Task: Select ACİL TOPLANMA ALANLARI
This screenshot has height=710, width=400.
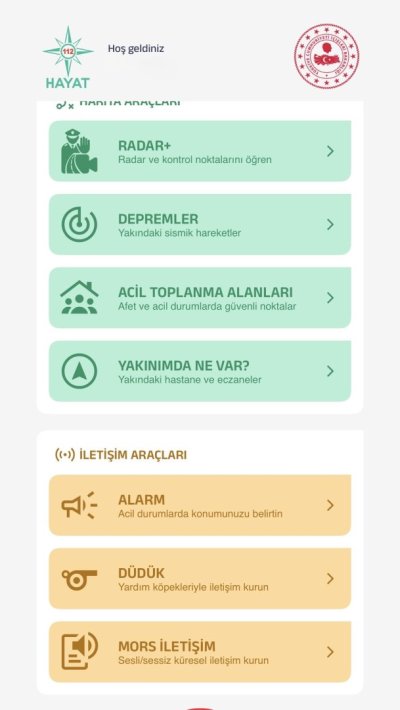Action: 200,297
